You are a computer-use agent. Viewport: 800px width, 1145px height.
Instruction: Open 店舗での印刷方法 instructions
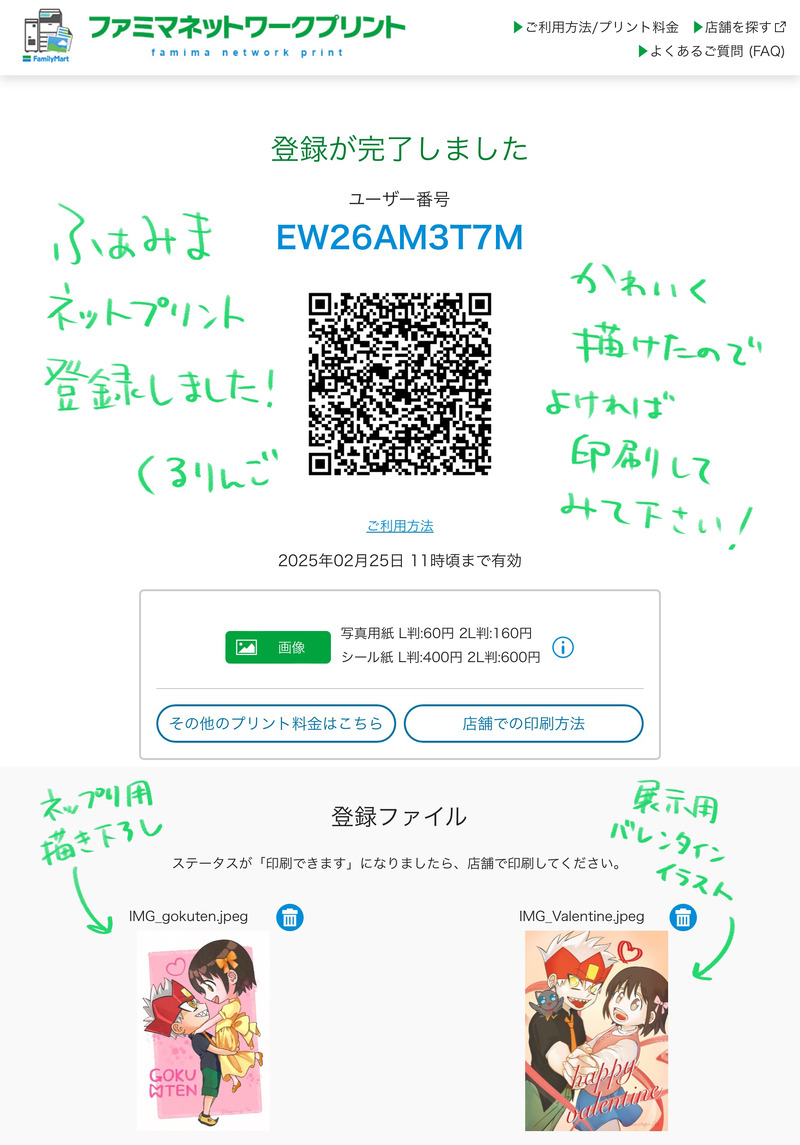[523, 723]
